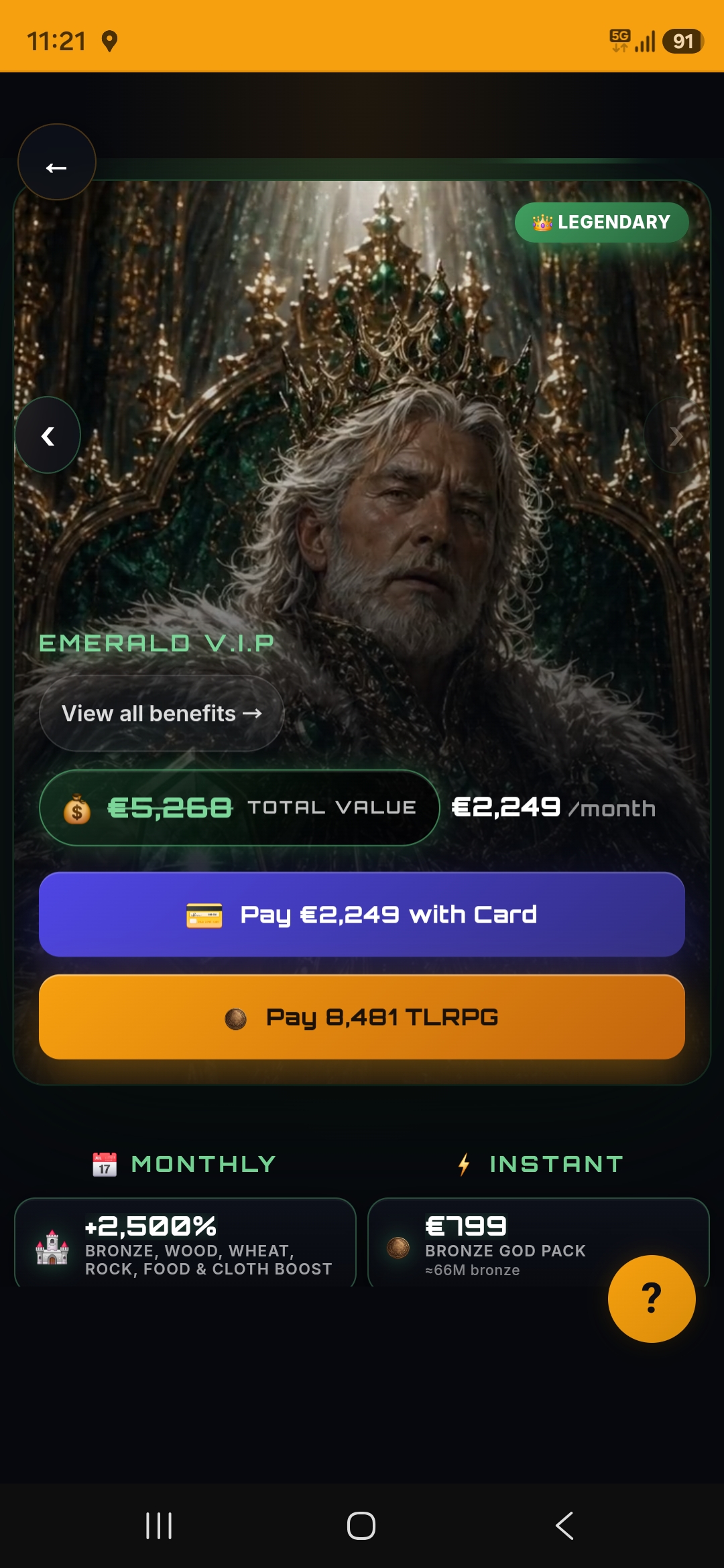Open the +2,500% resource boost card
Viewport: 724px width, 1568px height.
[x=185, y=1243]
